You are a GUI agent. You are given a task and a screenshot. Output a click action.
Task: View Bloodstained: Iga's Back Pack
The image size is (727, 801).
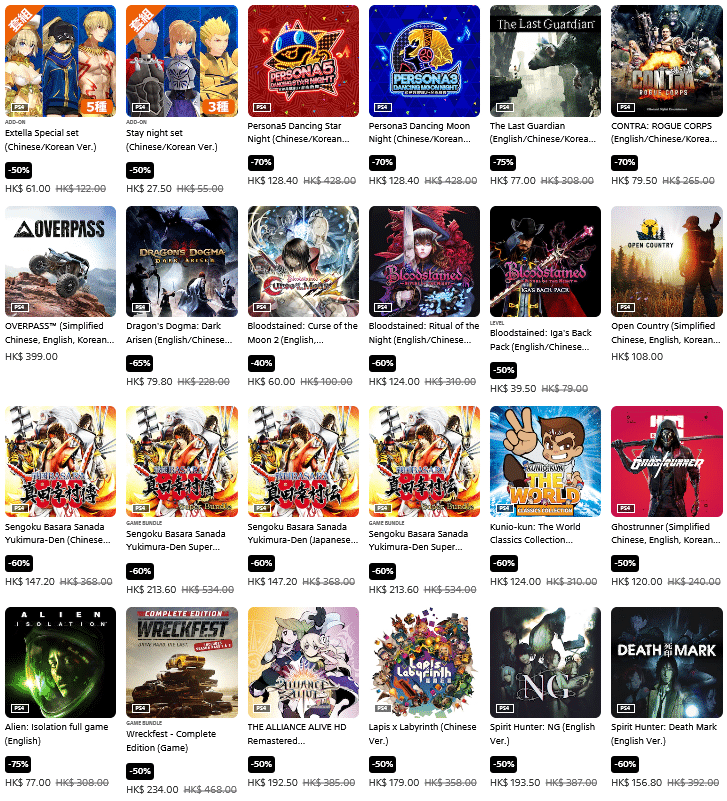pyautogui.click(x=545, y=261)
